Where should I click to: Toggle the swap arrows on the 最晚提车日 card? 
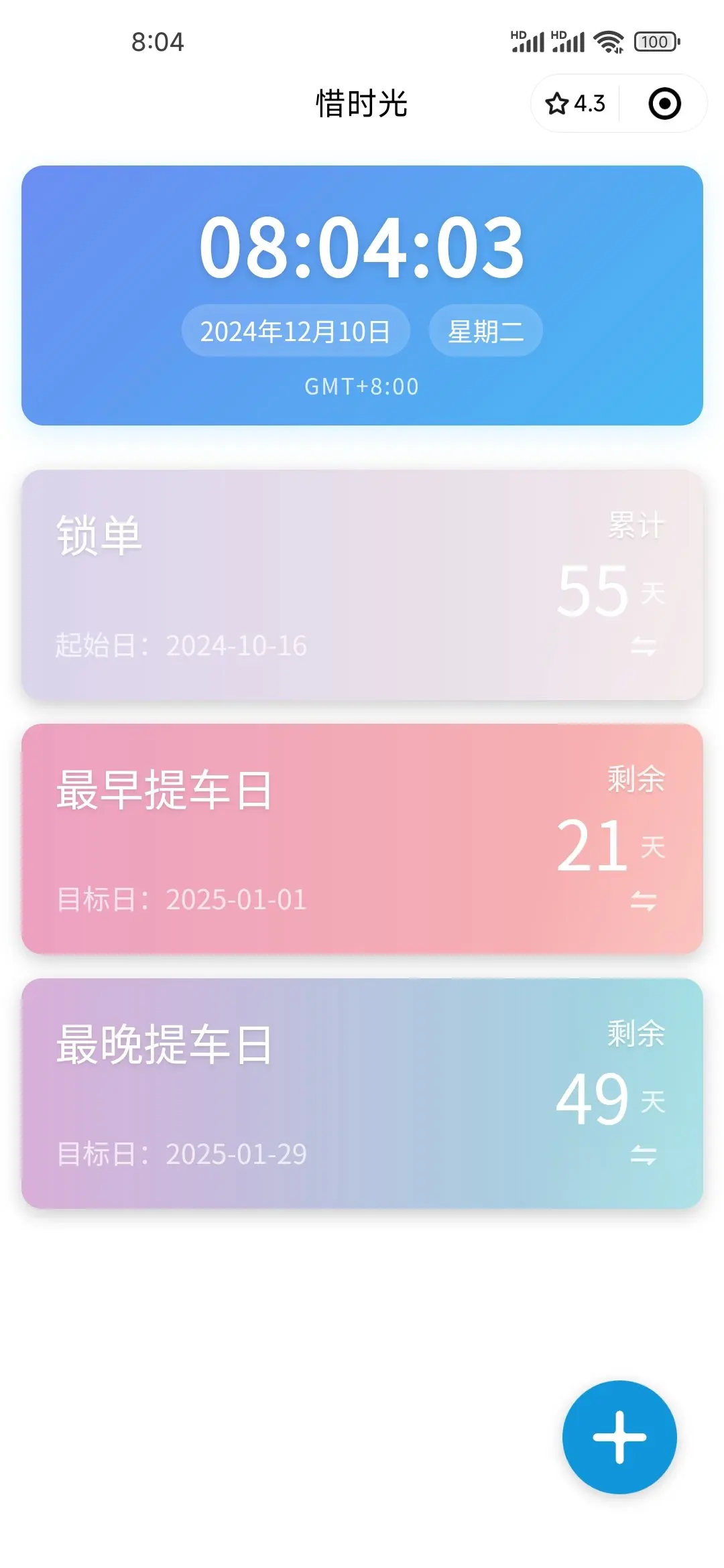click(644, 1155)
